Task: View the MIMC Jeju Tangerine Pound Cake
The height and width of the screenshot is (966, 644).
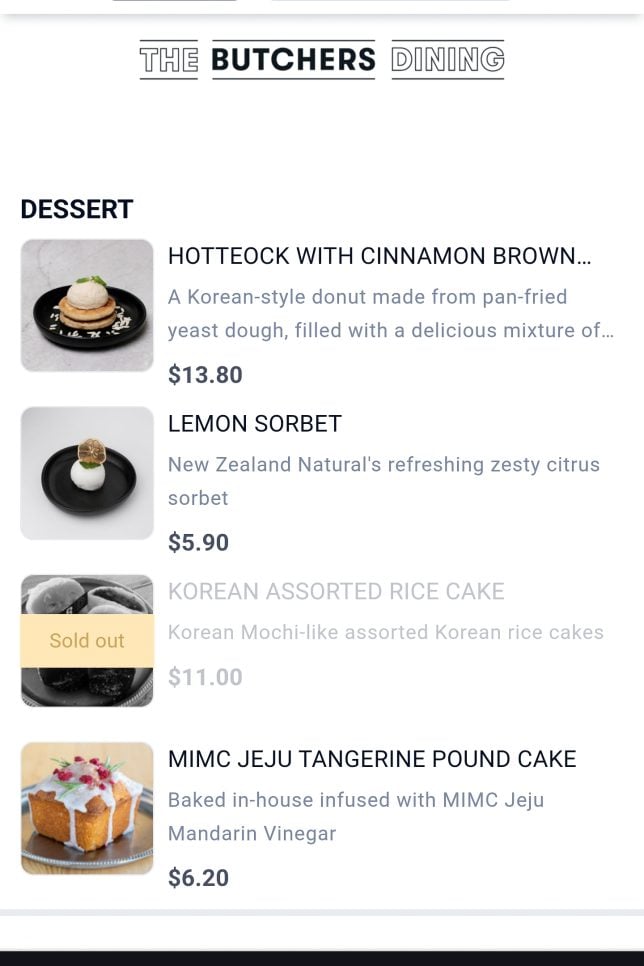Action: pos(372,760)
